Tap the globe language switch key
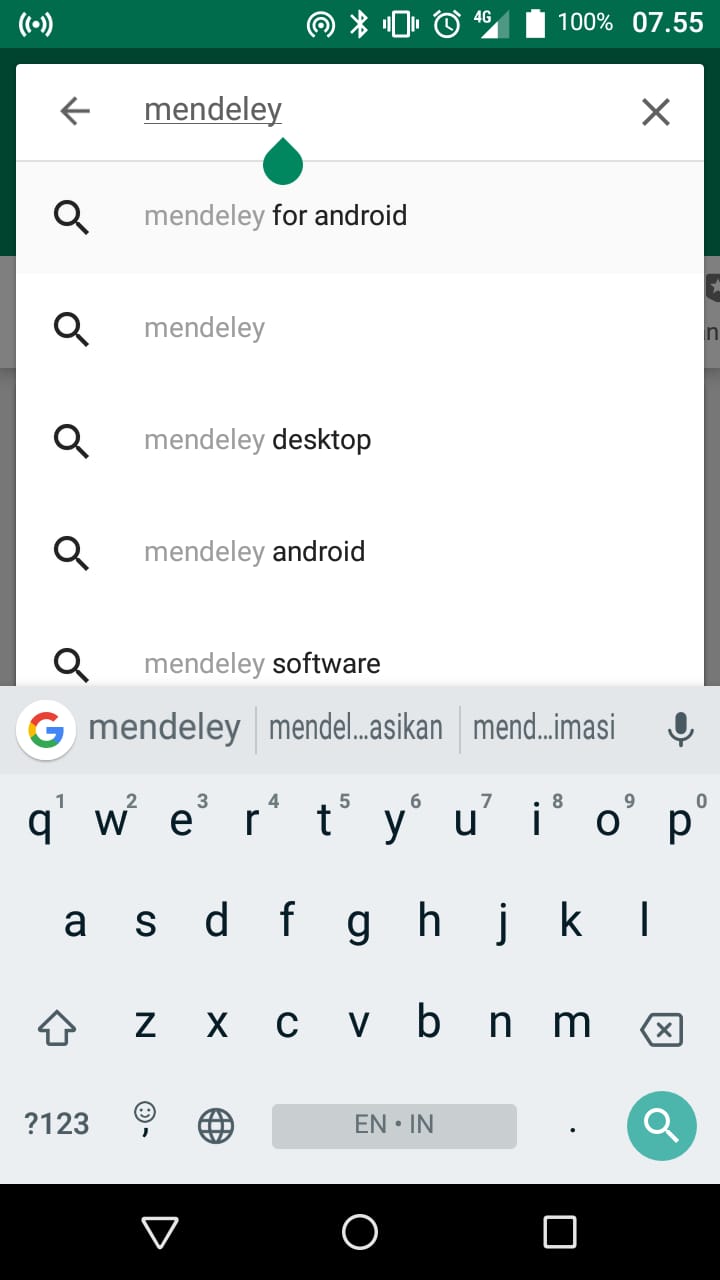The image size is (720, 1280). [x=216, y=1126]
